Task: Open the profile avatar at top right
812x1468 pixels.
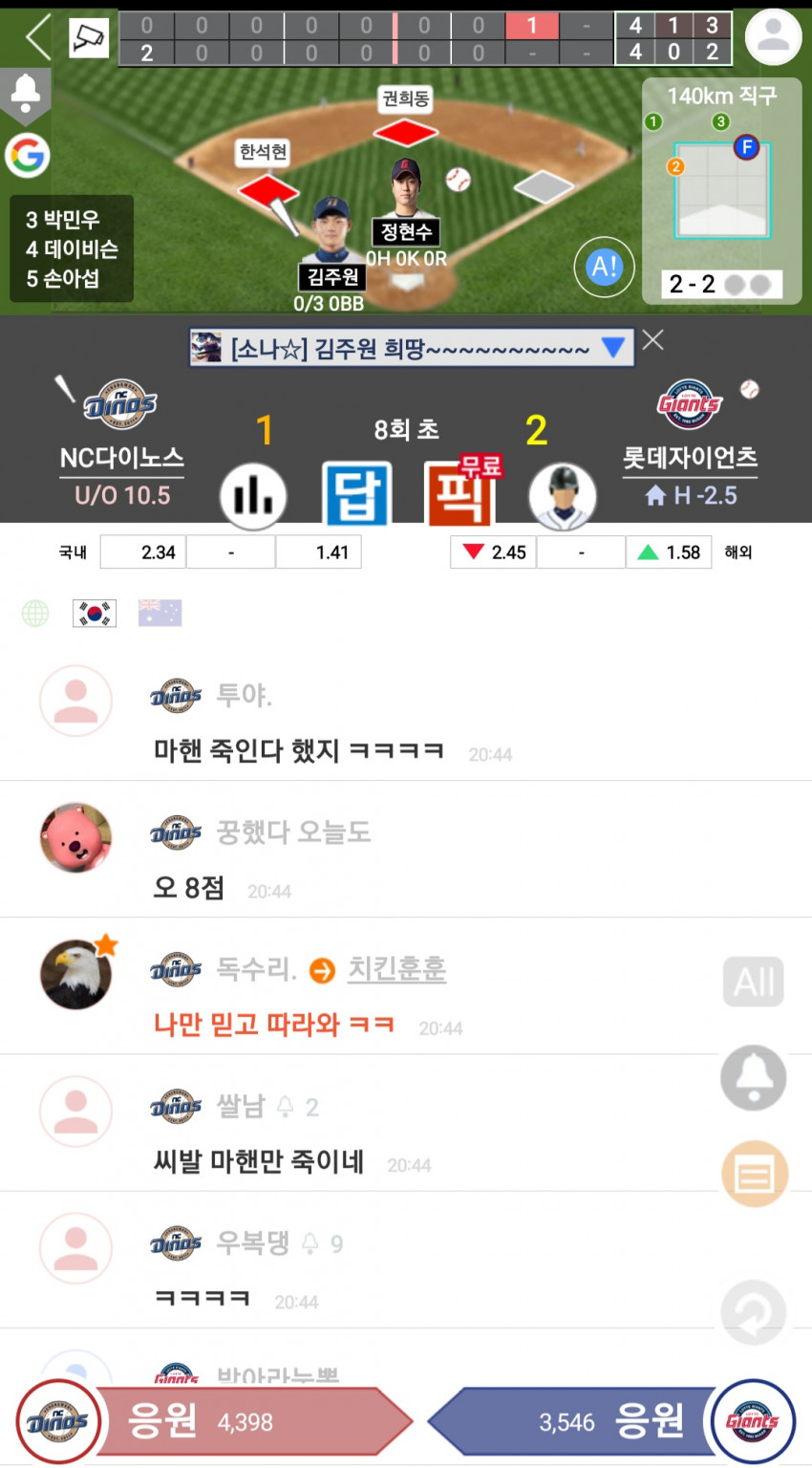Action: (x=772, y=37)
